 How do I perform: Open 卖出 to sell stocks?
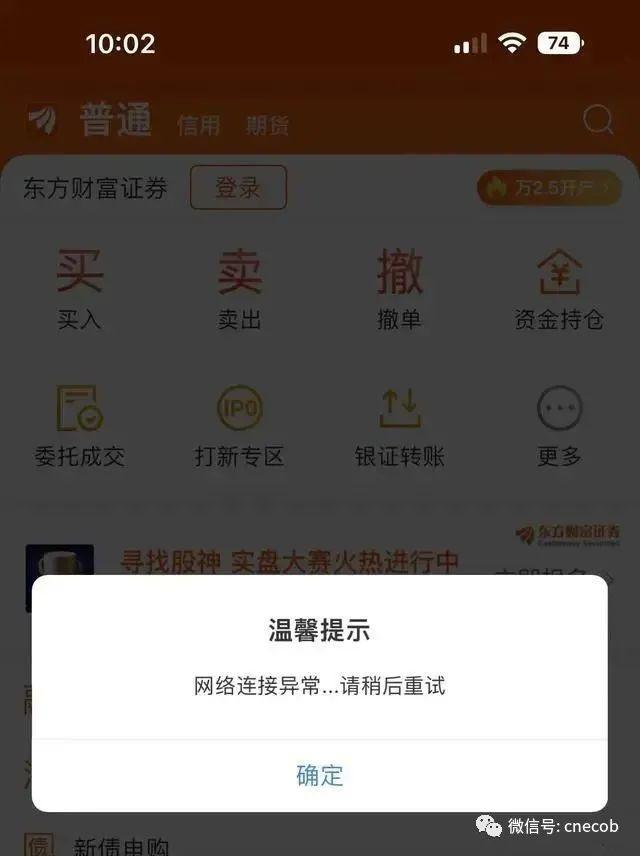coord(239,288)
